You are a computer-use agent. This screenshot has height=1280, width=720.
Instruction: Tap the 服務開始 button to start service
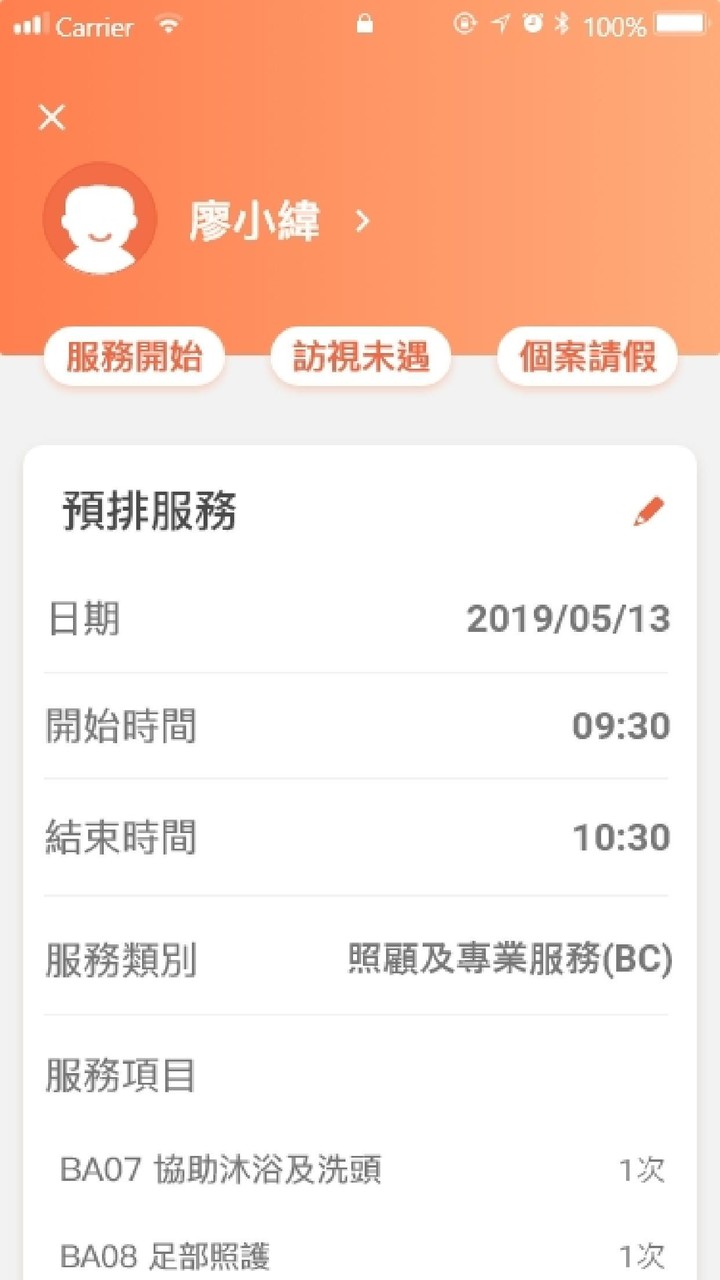(136, 356)
